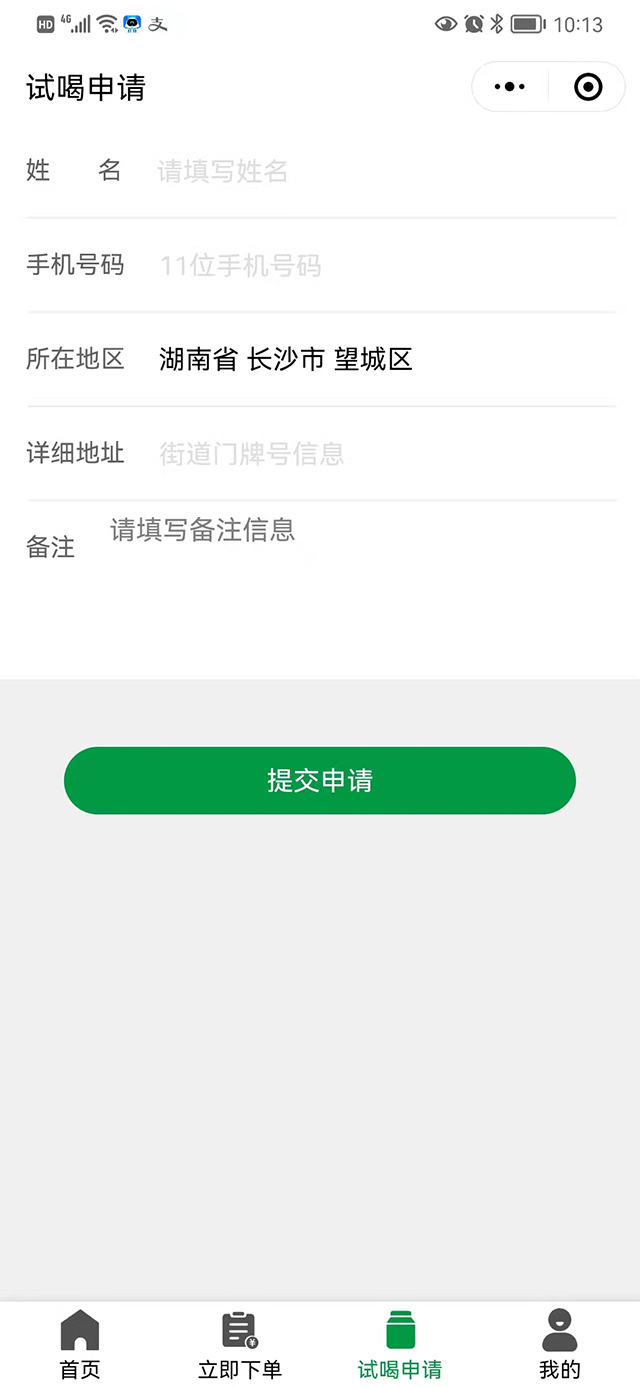
Task: Submit the application with 提交申请
Action: click(320, 781)
